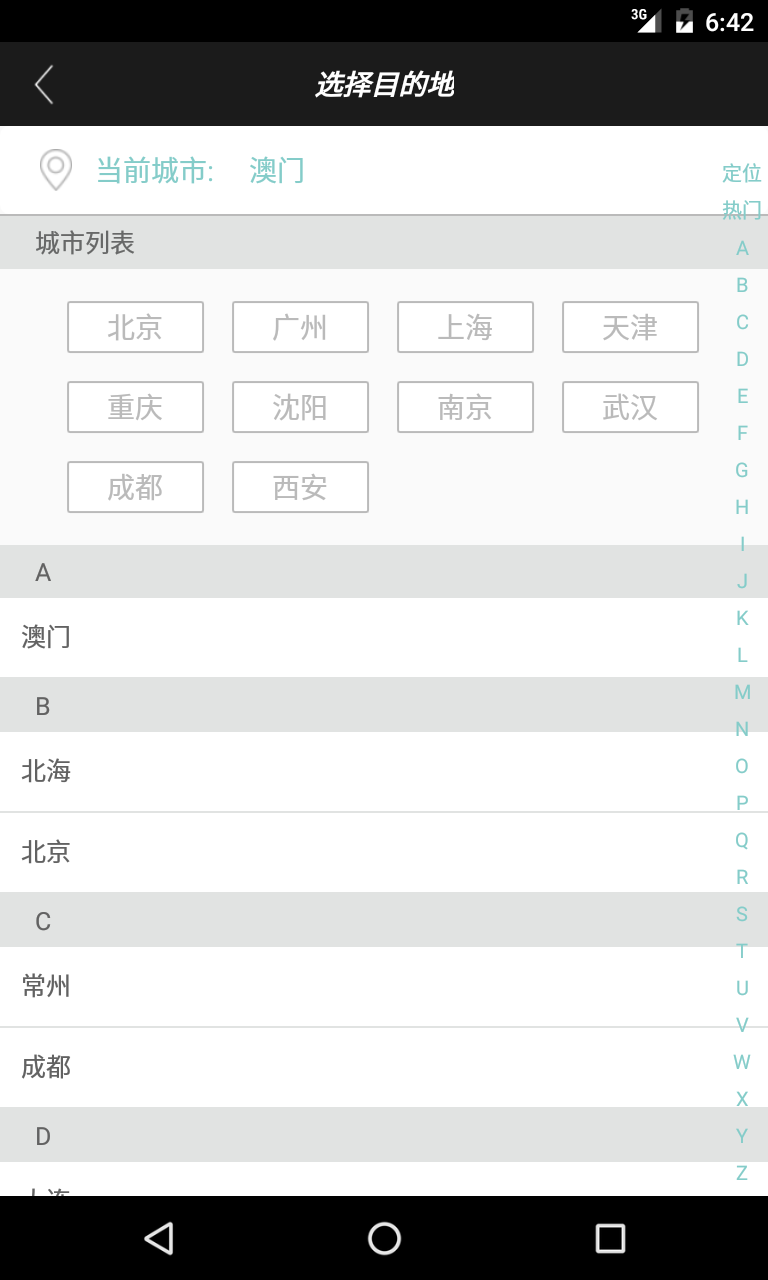Choose 西安 from the city grid
768x1280 pixels.
300,487
